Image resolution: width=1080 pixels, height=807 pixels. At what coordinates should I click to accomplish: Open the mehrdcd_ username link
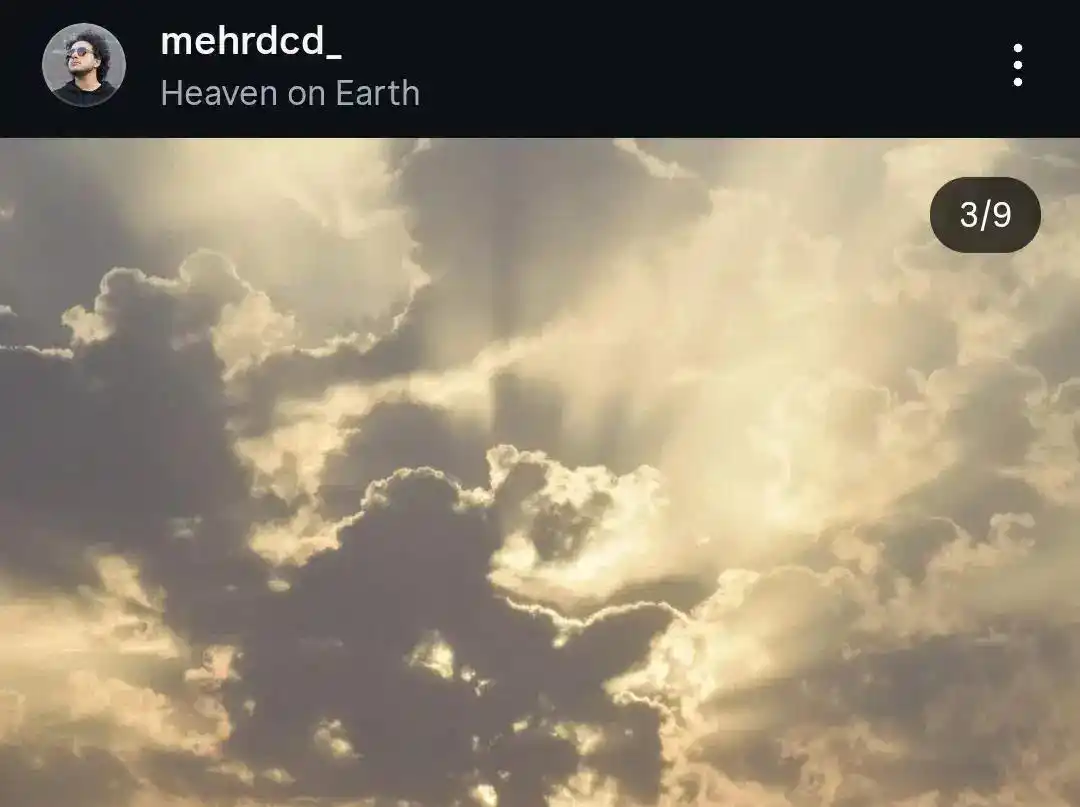coord(251,41)
